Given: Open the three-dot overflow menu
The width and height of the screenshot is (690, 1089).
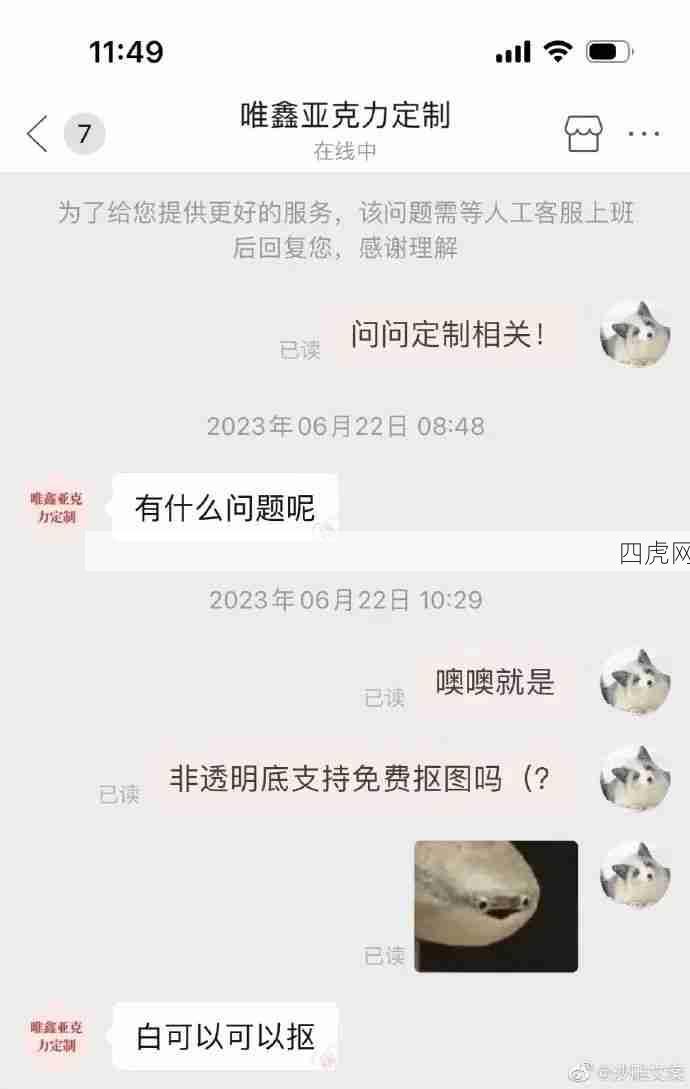Looking at the screenshot, I should pos(643,133).
